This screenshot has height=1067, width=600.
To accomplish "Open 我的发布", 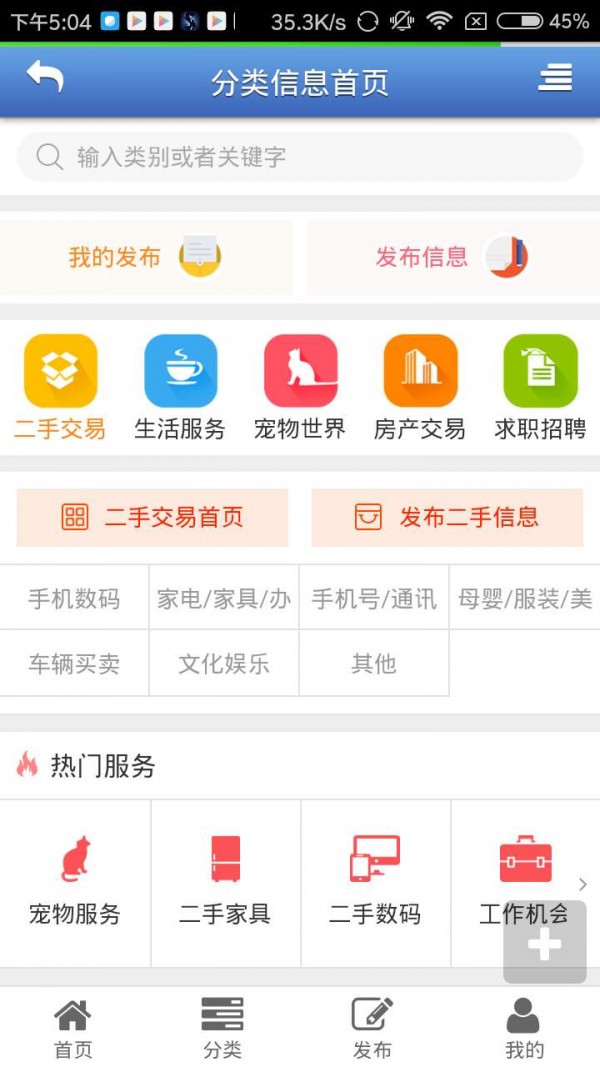I will [146, 257].
